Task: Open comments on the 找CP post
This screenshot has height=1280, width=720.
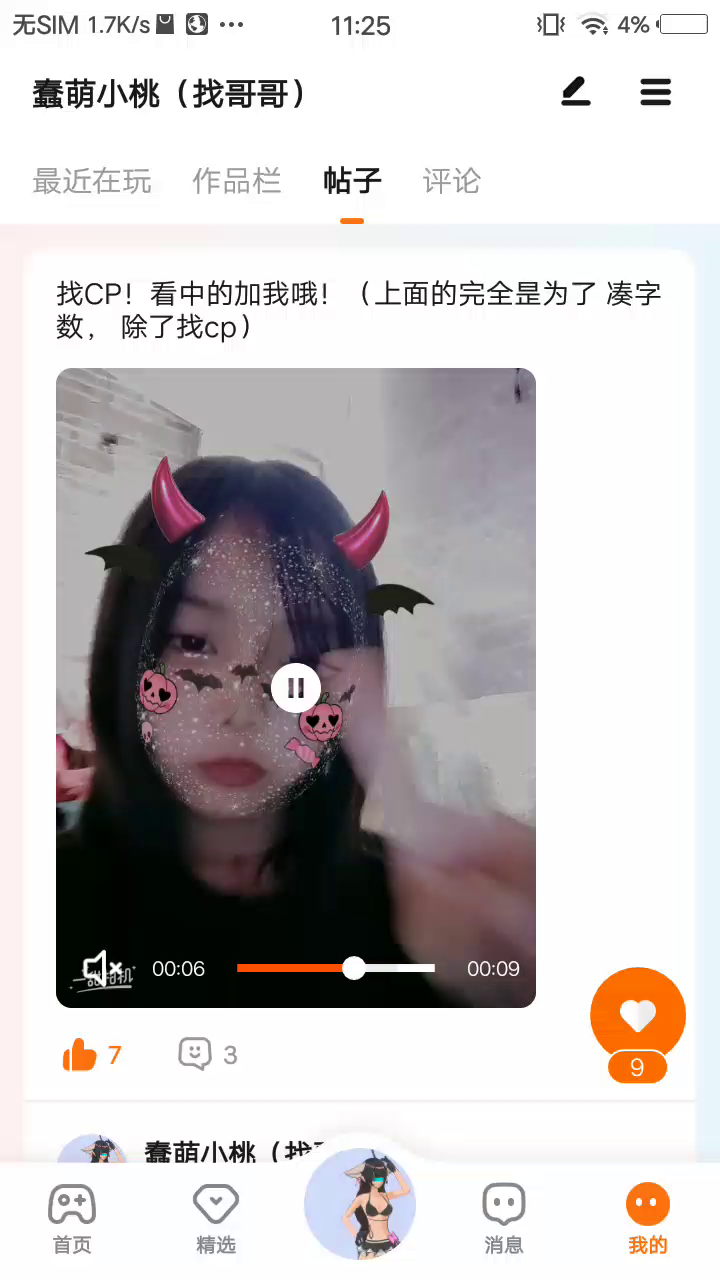Action: 196,1054
